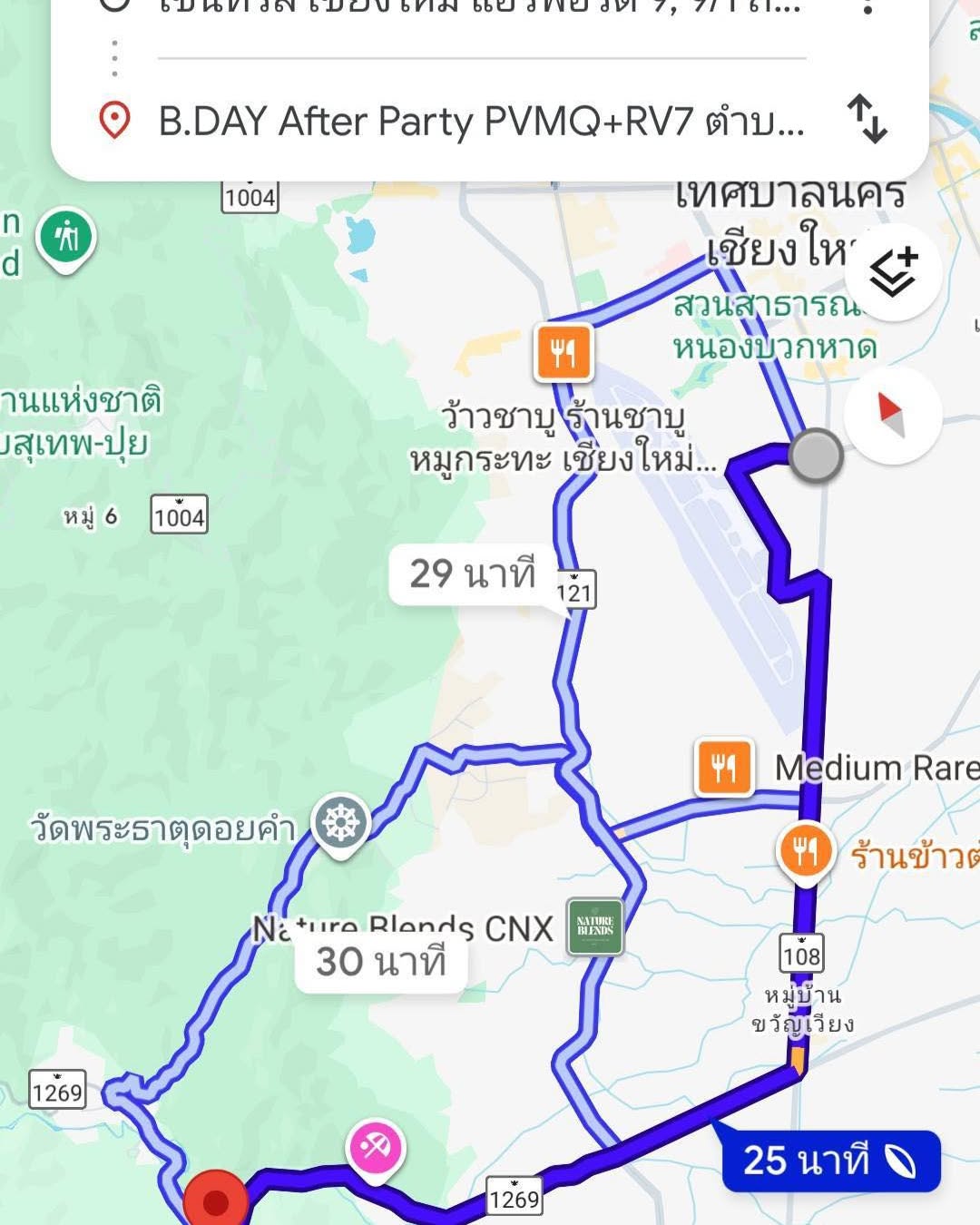Edit the starting point field
Image resolution: width=980 pixels, height=1225 pixels.
pyautogui.click(x=480, y=9)
